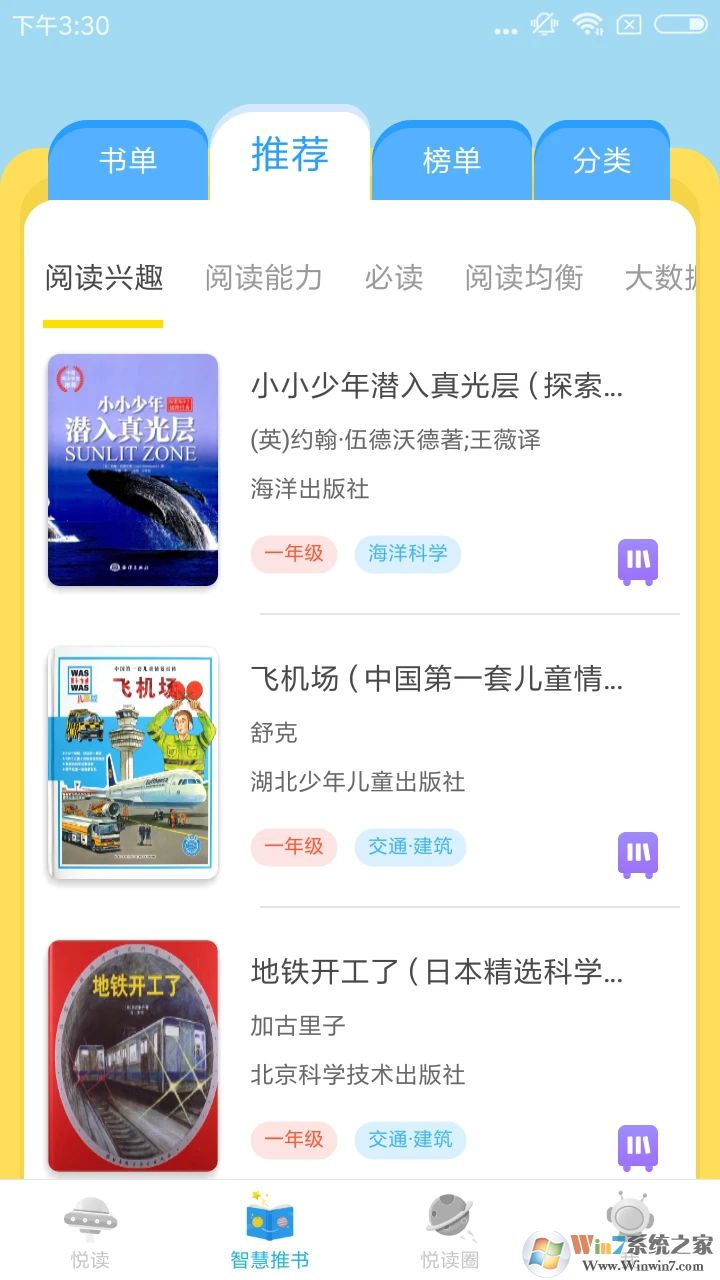The image size is (720, 1280).
Task: Add 小小少年潜入真光层 via its purple bookshelf icon
Action: [637, 563]
